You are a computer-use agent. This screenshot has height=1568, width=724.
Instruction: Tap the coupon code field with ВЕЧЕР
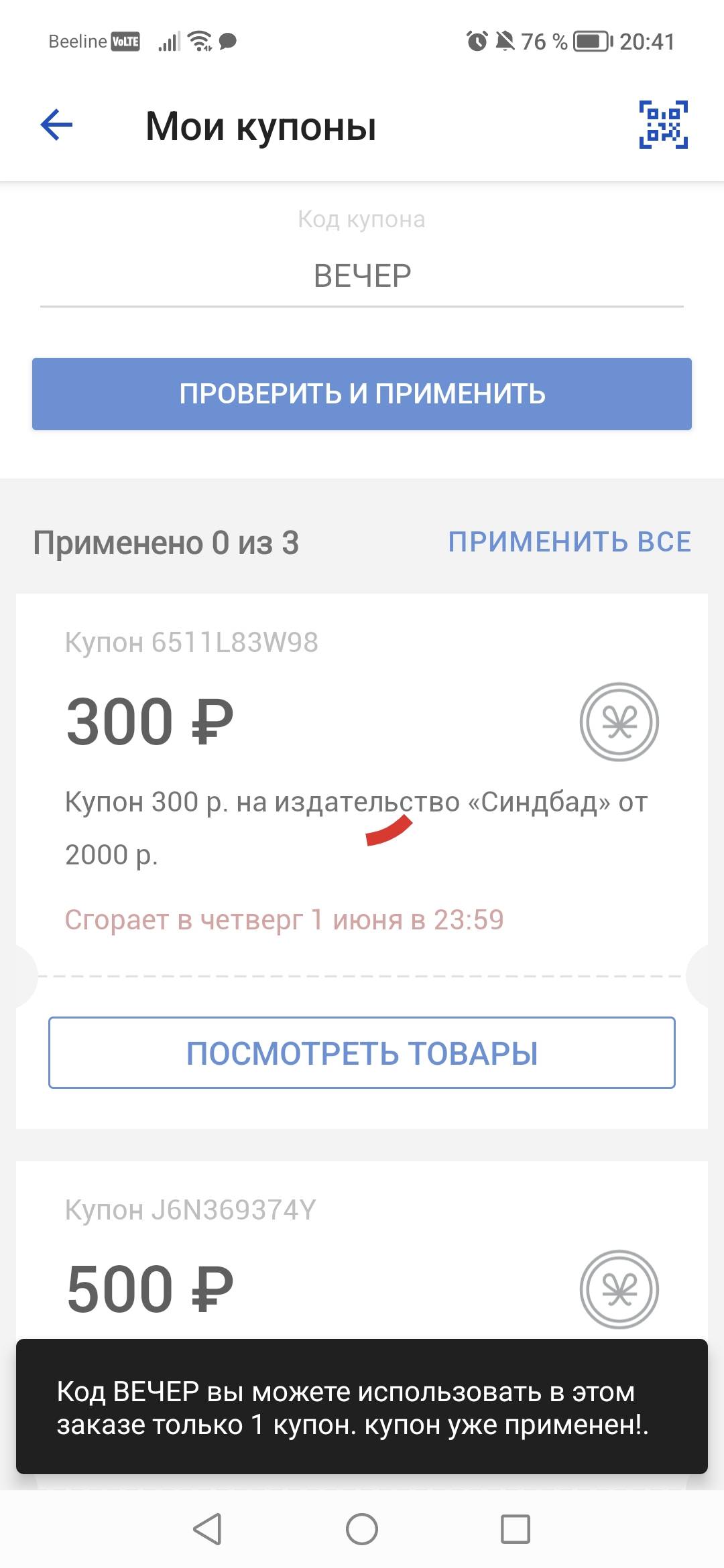tap(362, 276)
